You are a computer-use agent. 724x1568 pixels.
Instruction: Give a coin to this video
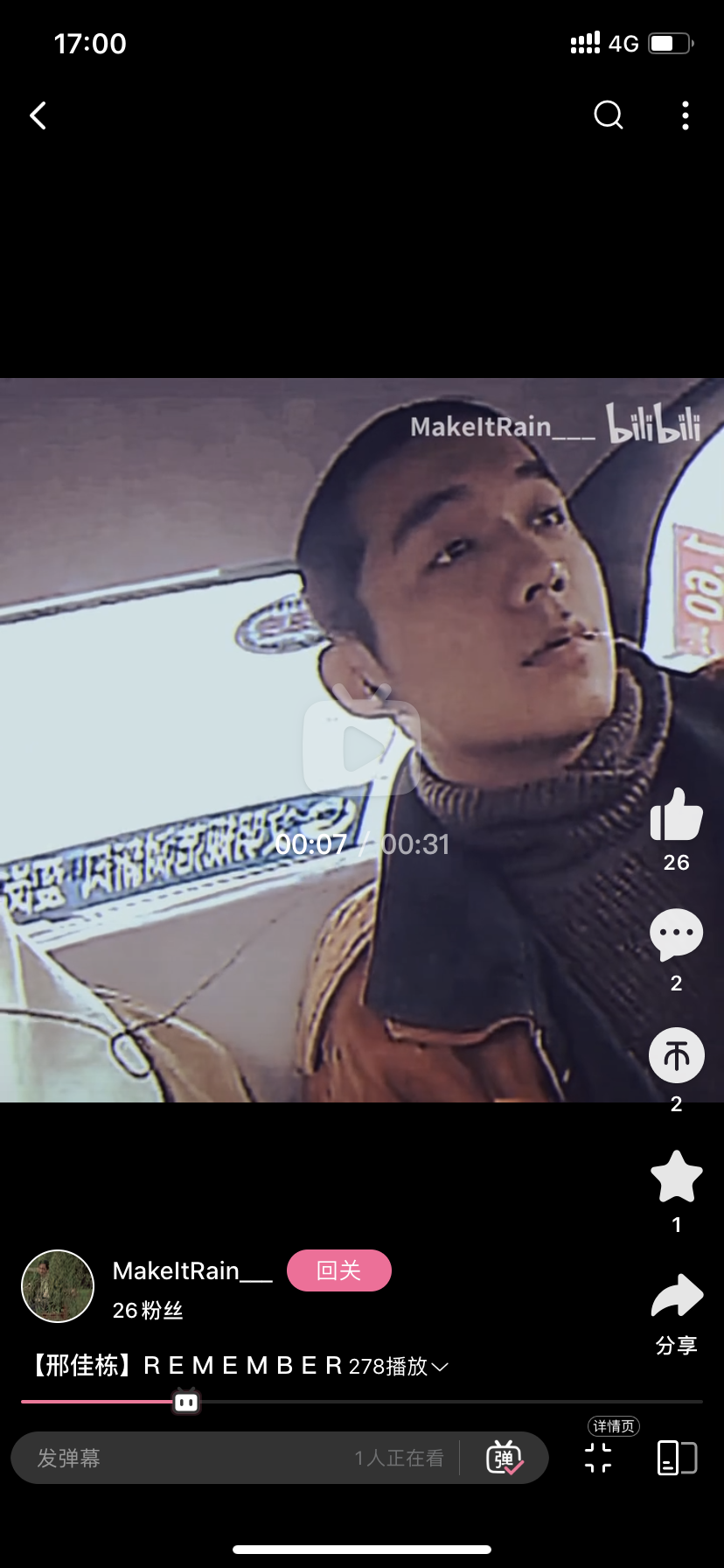click(x=677, y=1055)
